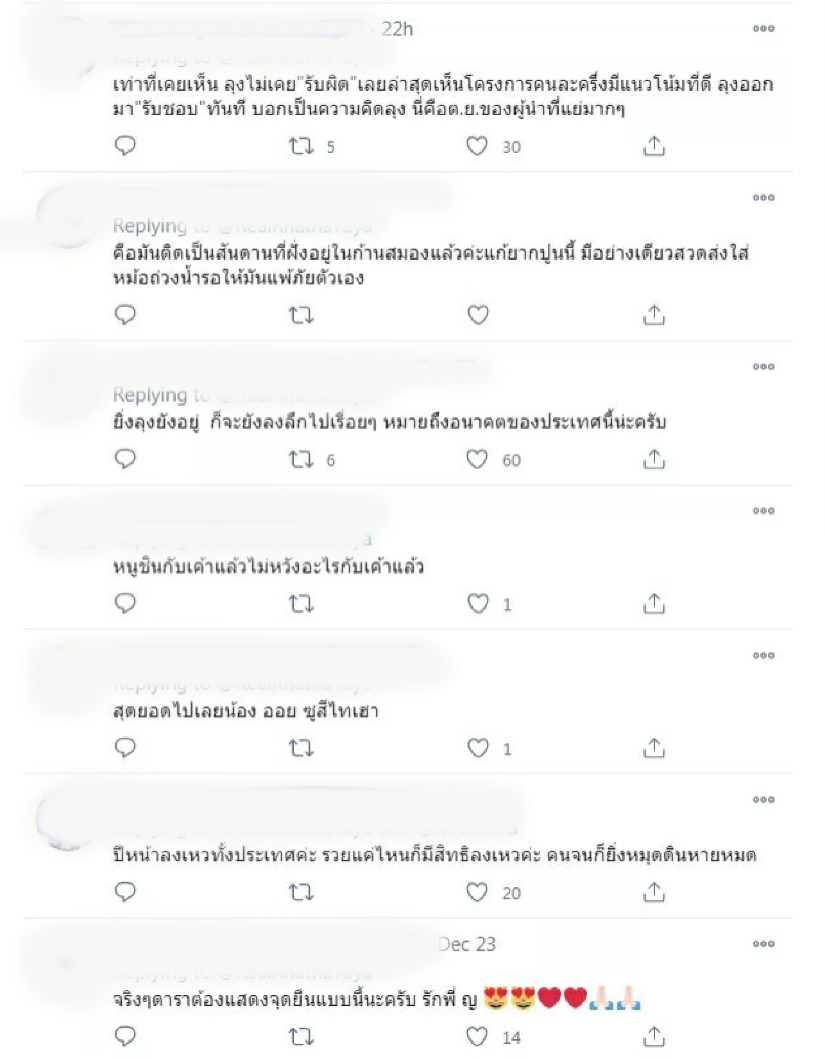Like the reply with 30 likes
This screenshot has width=825, height=1059.
click(478, 147)
